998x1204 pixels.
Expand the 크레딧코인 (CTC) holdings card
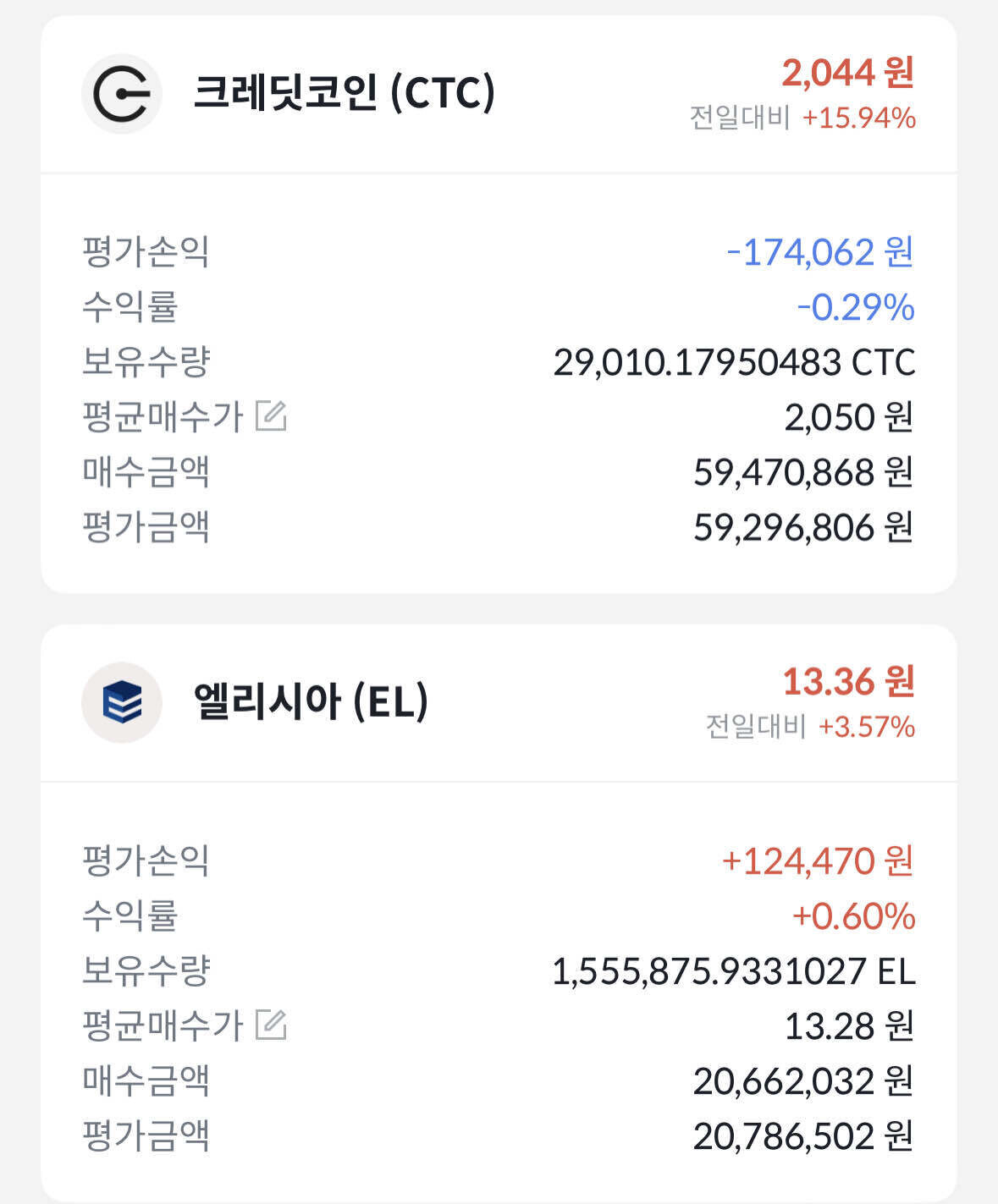click(499, 93)
